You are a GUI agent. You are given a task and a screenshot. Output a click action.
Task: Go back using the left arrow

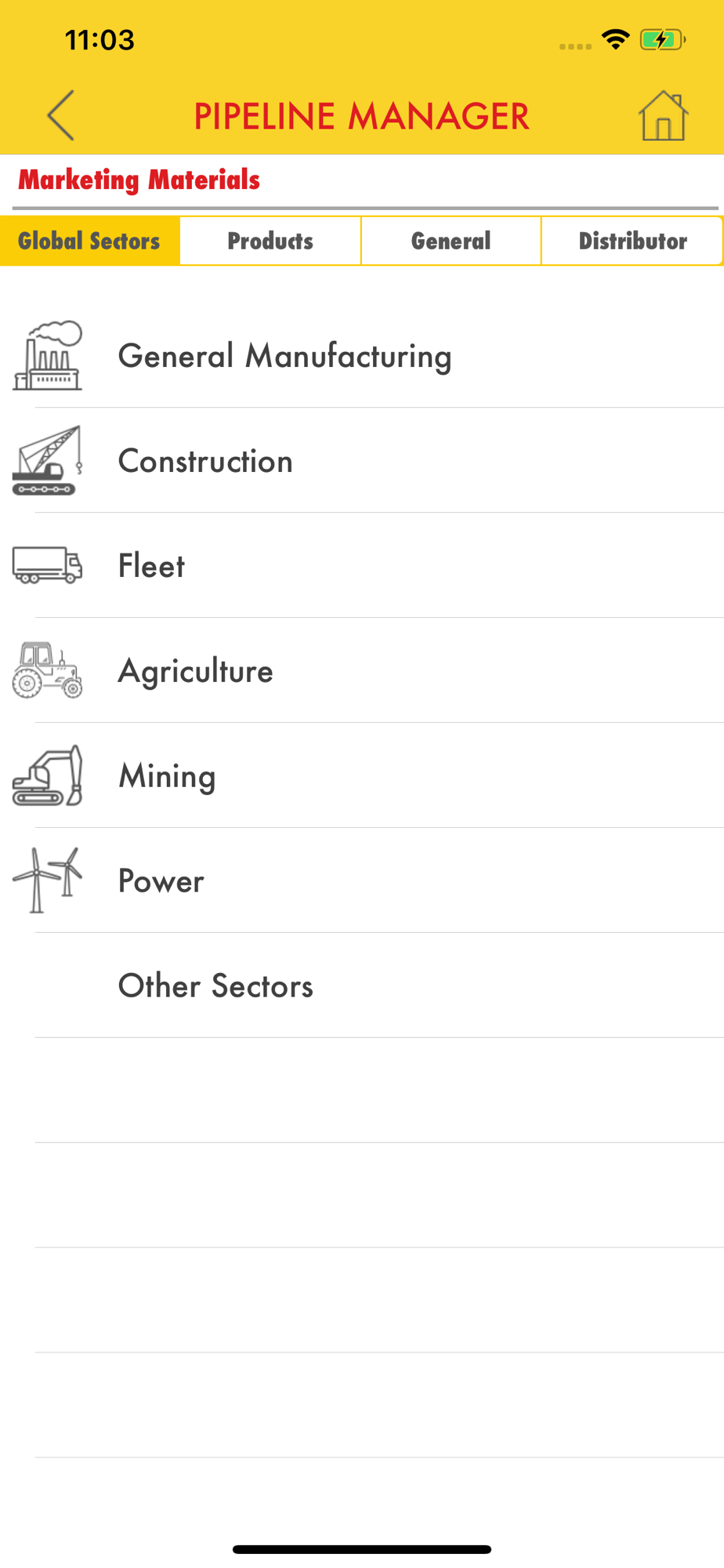(x=60, y=115)
